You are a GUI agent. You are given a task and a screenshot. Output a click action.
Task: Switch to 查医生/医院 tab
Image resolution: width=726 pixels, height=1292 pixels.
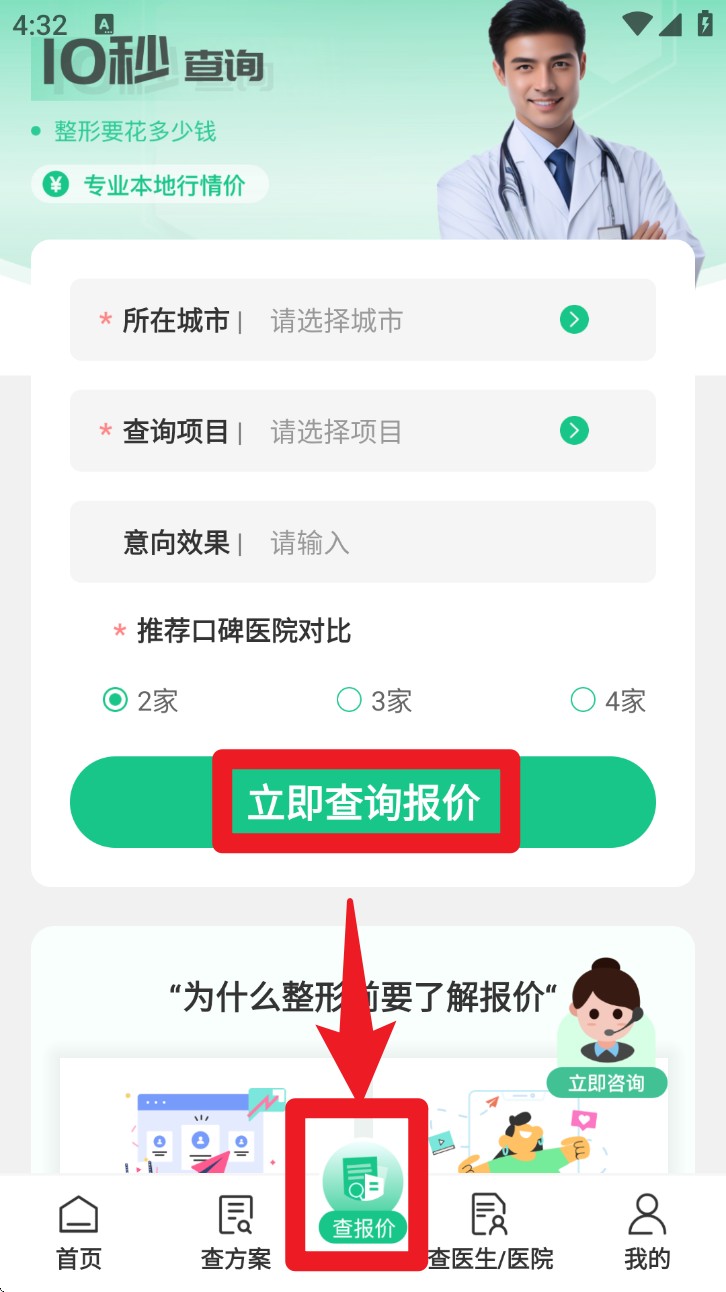pyautogui.click(x=490, y=1232)
